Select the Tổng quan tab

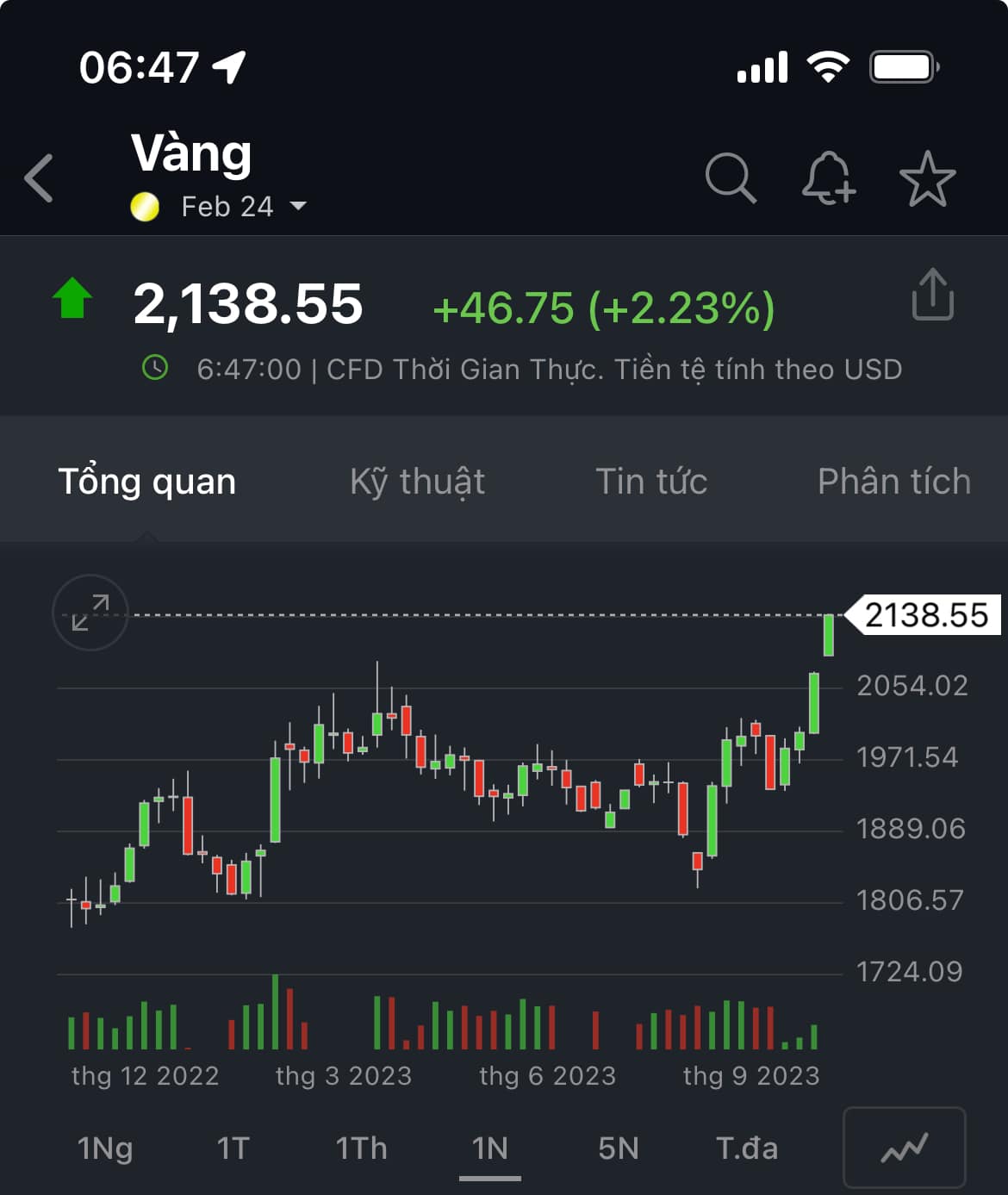tap(147, 481)
